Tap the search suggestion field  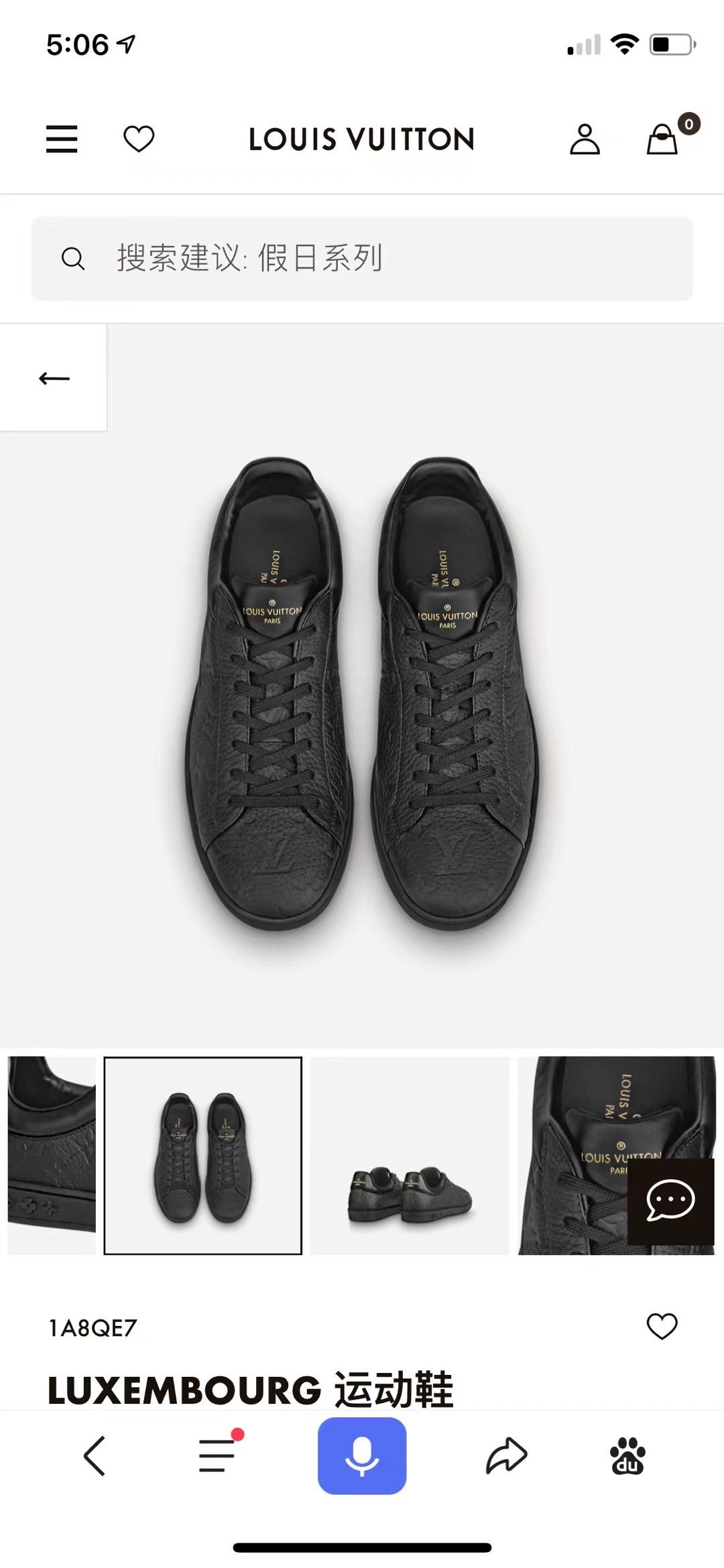tap(362, 258)
